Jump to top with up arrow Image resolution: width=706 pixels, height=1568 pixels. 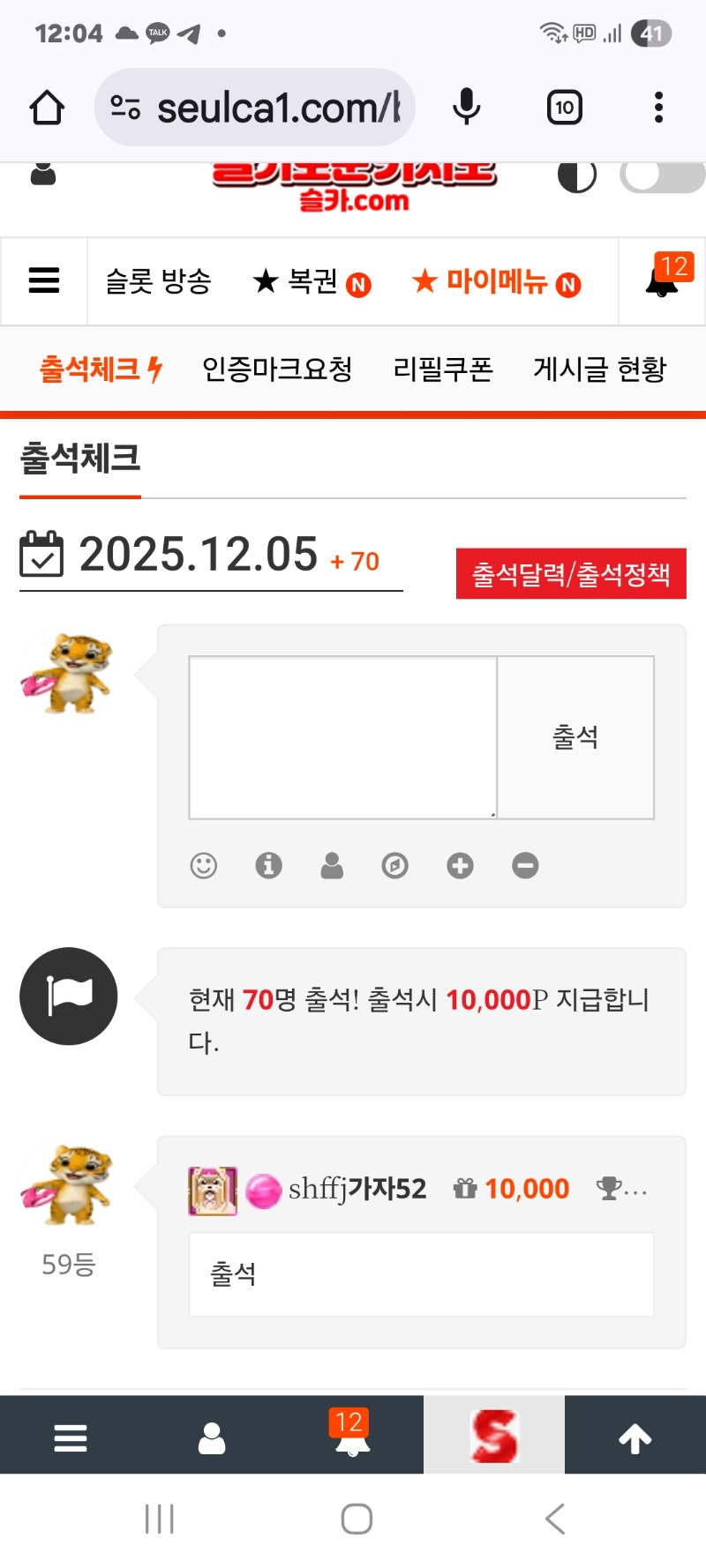[x=635, y=1438]
